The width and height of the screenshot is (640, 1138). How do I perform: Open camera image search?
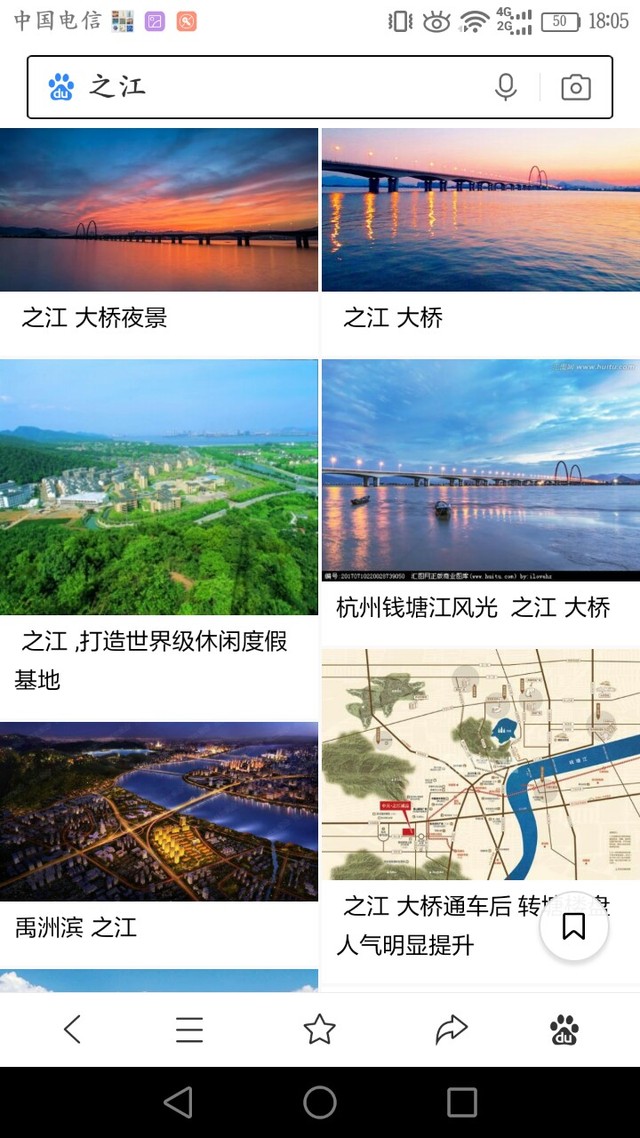pos(576,87)
